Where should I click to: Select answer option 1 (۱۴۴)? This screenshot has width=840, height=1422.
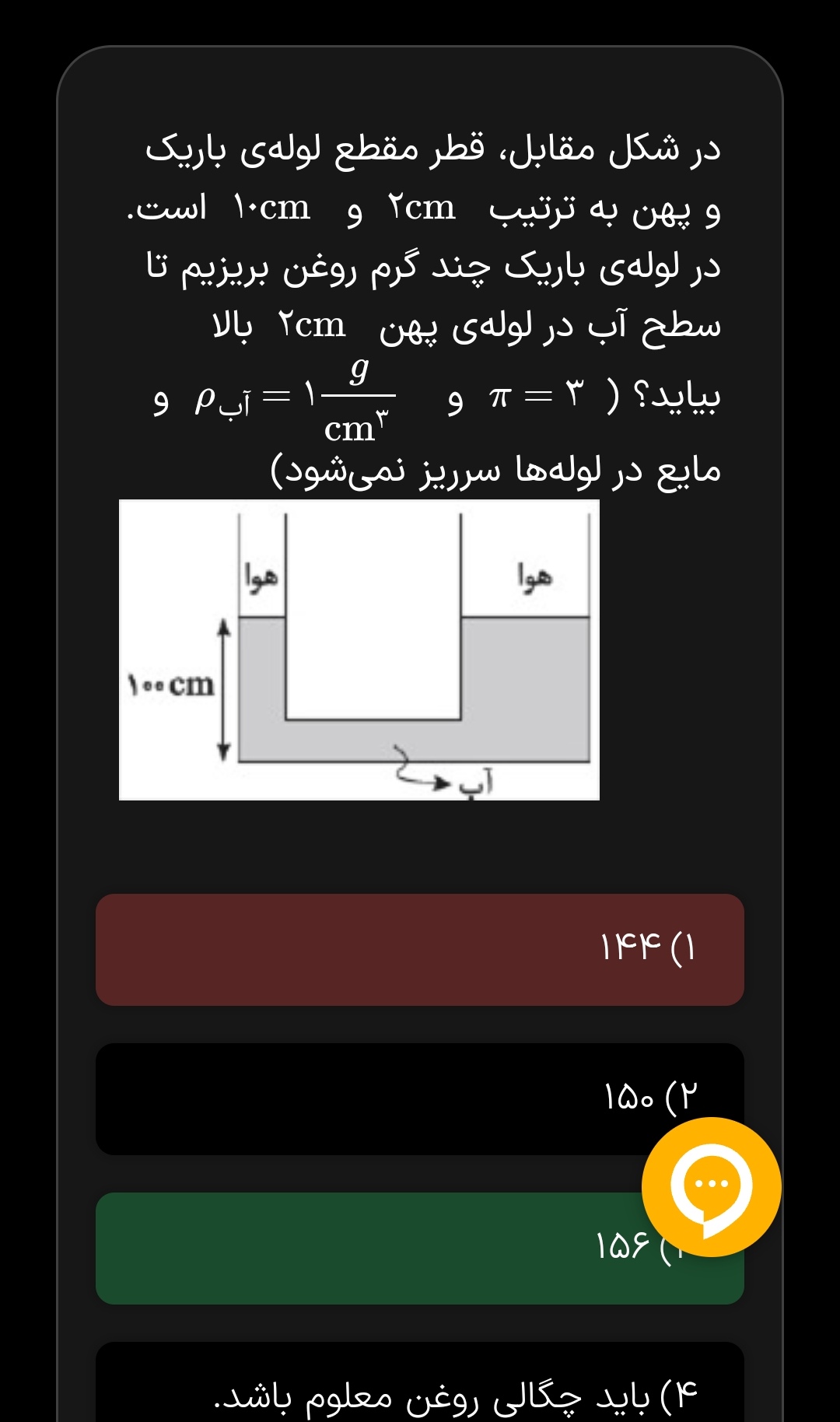[420, 949]
